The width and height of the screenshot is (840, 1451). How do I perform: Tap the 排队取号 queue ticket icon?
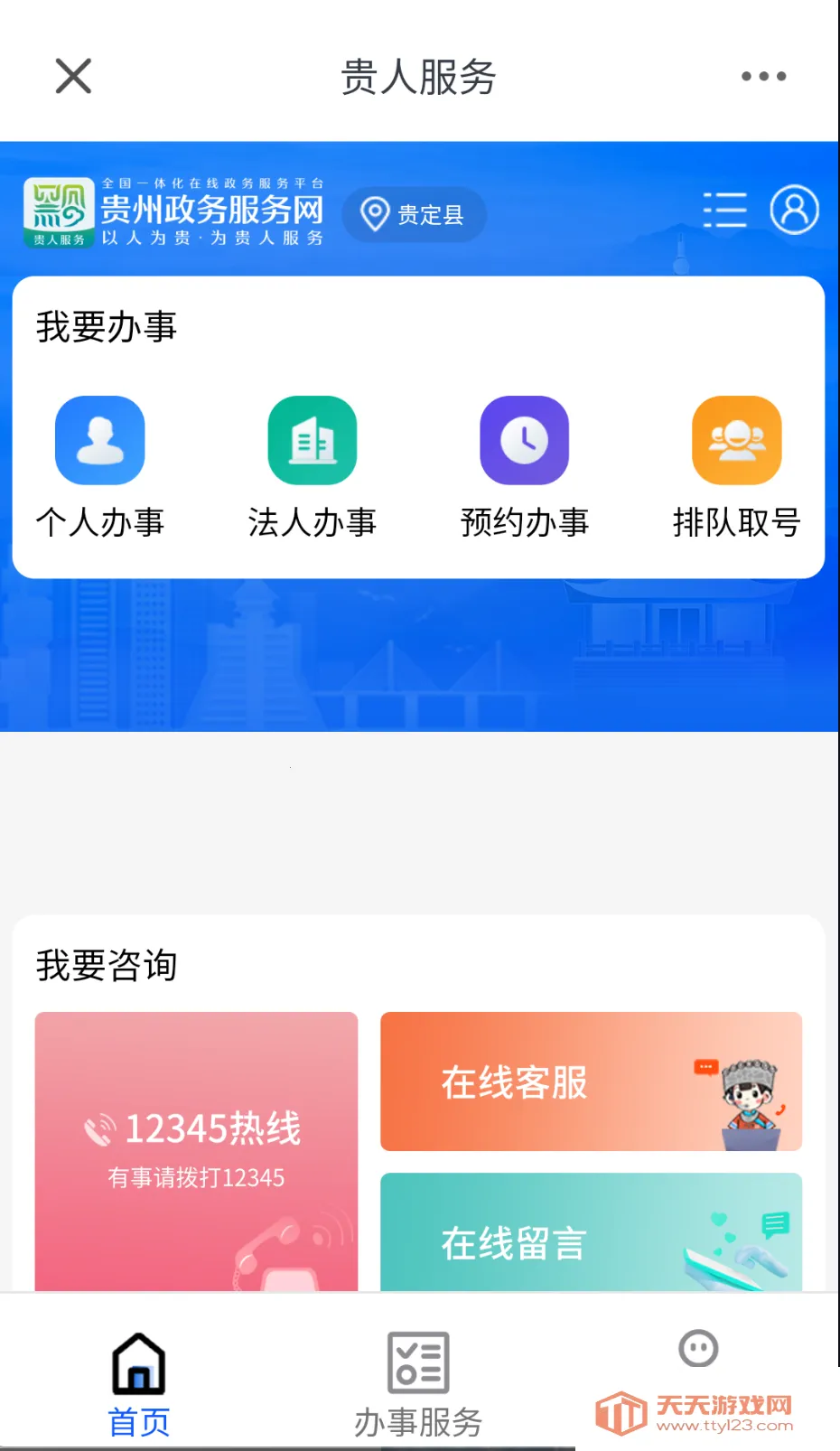click(736, 440)
